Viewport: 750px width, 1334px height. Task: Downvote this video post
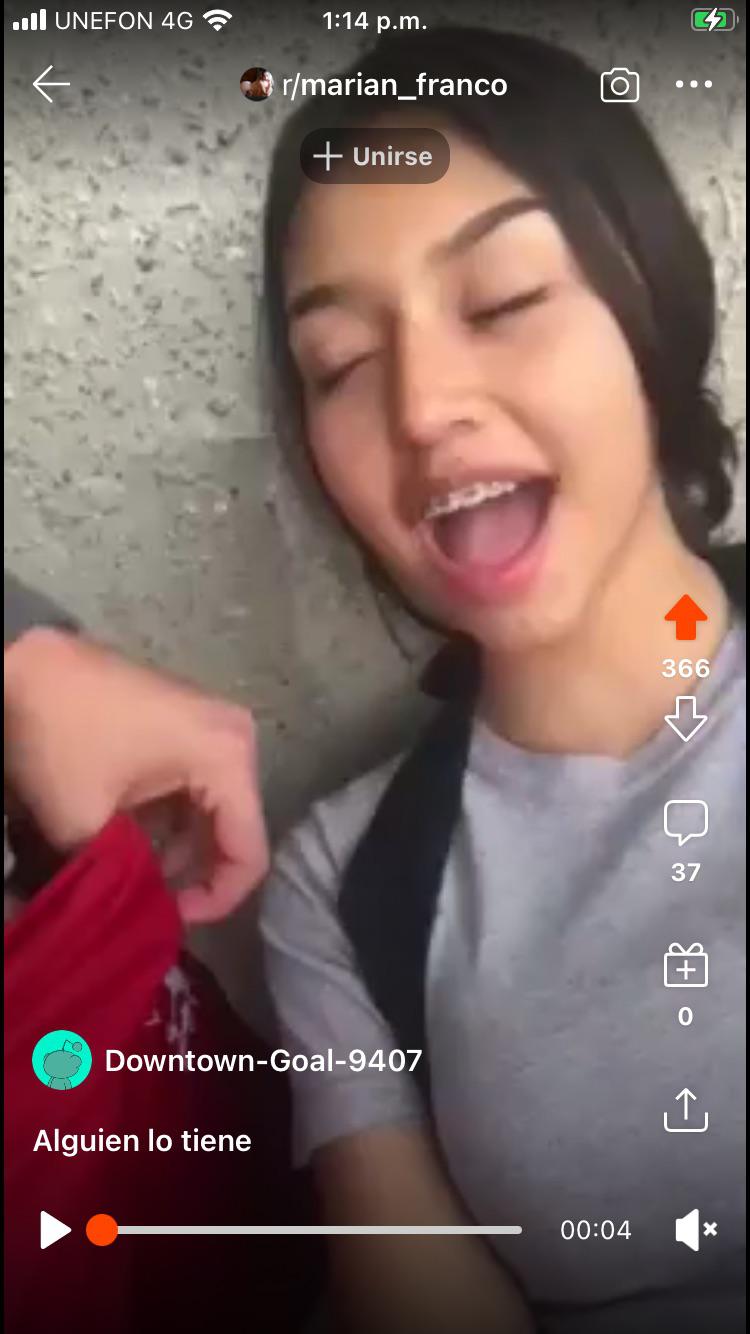tap(686, 719)
